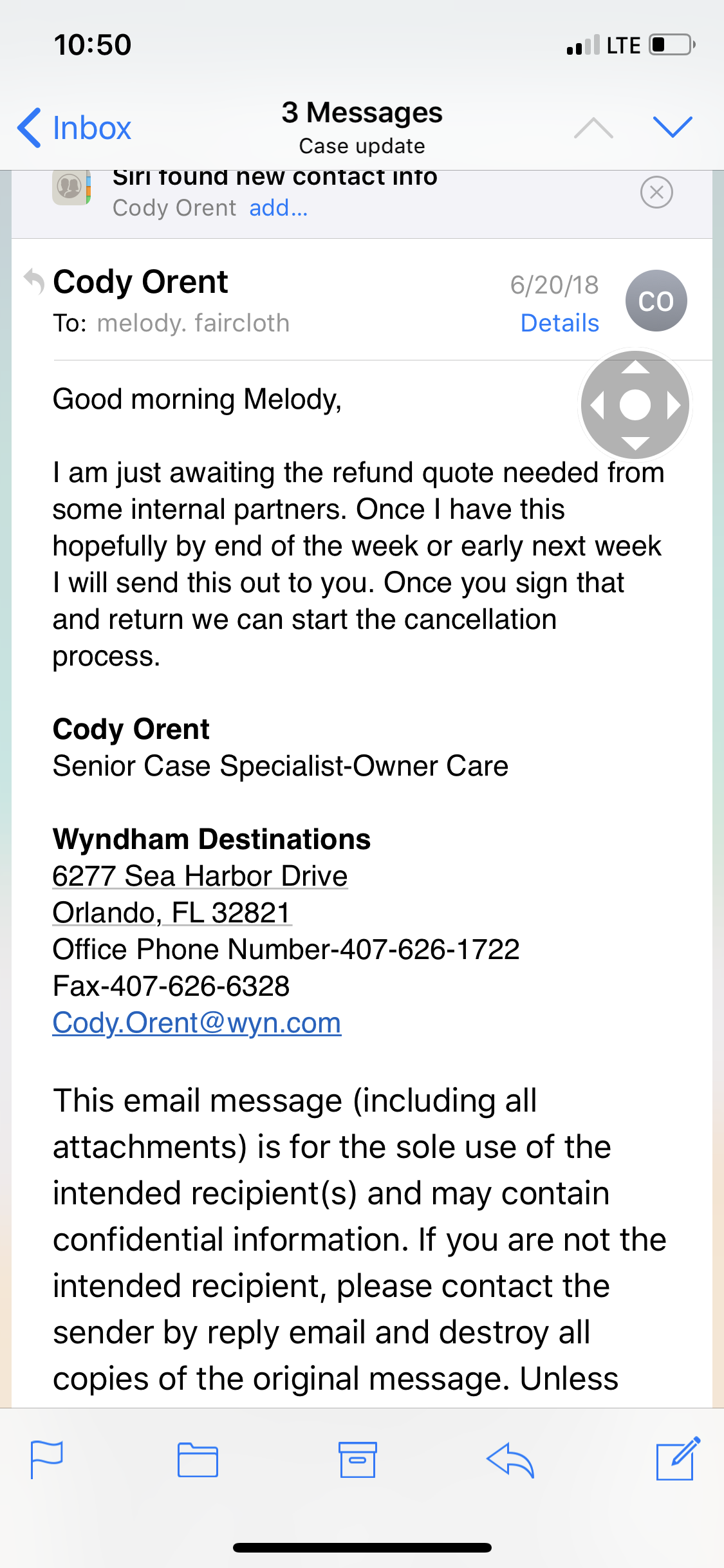Reply to Cody Orent's email
This screenshot has height=1568, width=724.
click(x=510, y=1460)
